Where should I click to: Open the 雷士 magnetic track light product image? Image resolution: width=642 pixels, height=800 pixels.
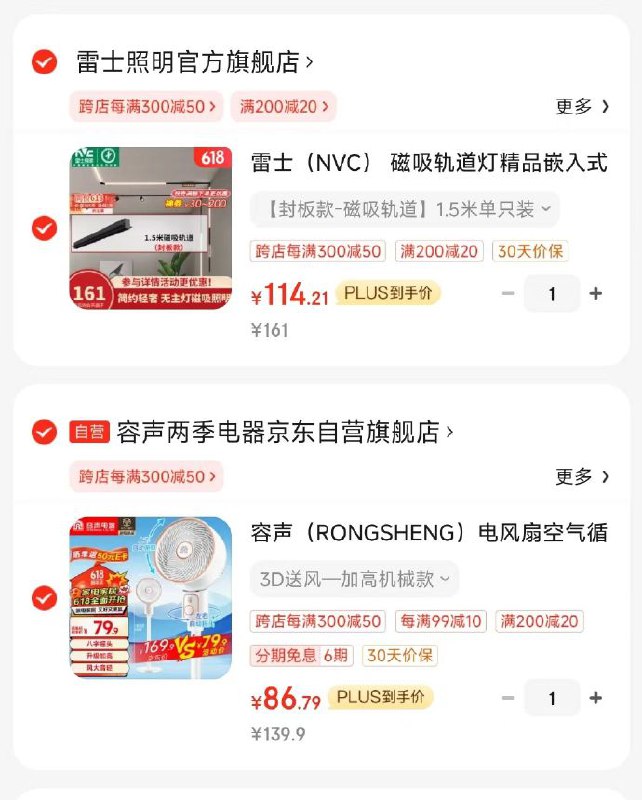pyautogui.click(x=151, y=228)
